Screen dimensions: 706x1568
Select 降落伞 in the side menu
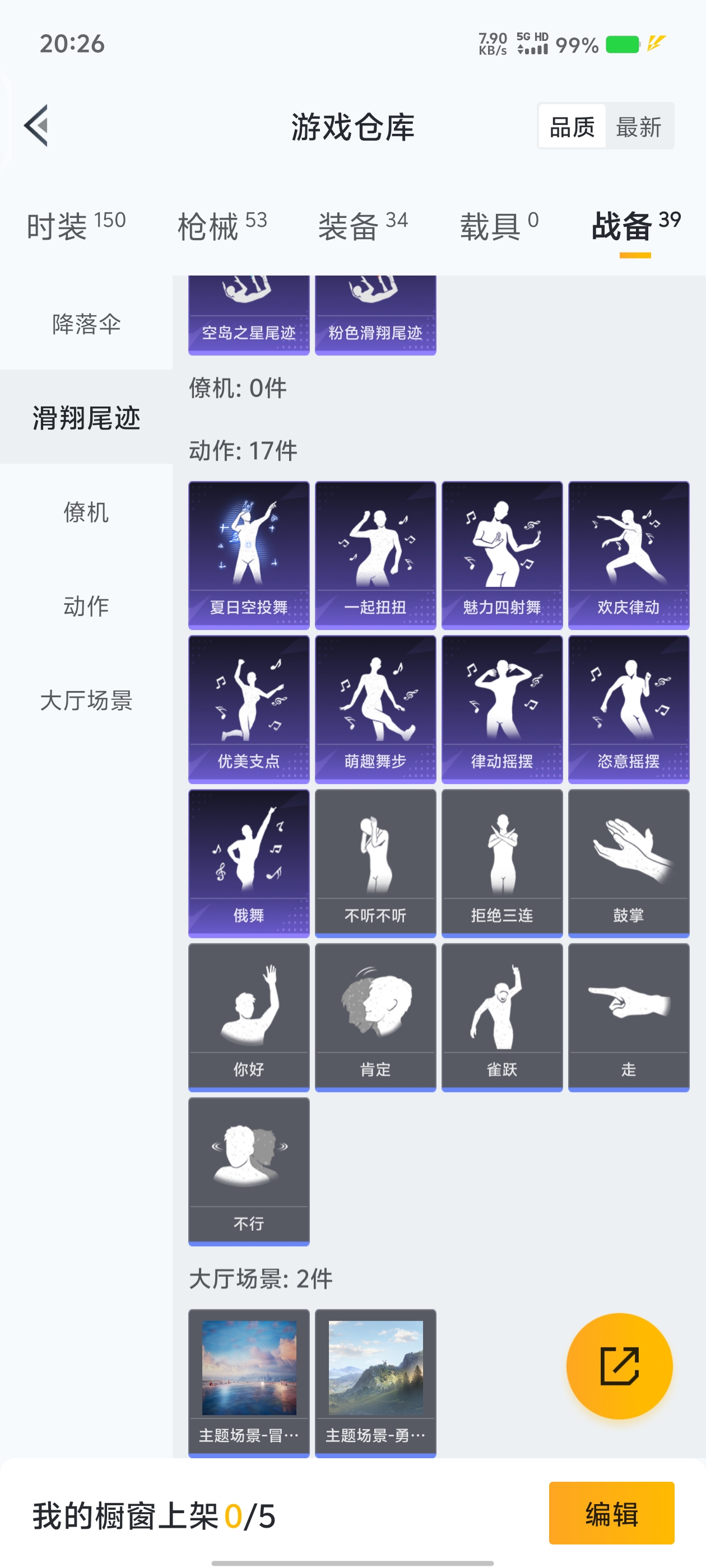tap(86, 324)
